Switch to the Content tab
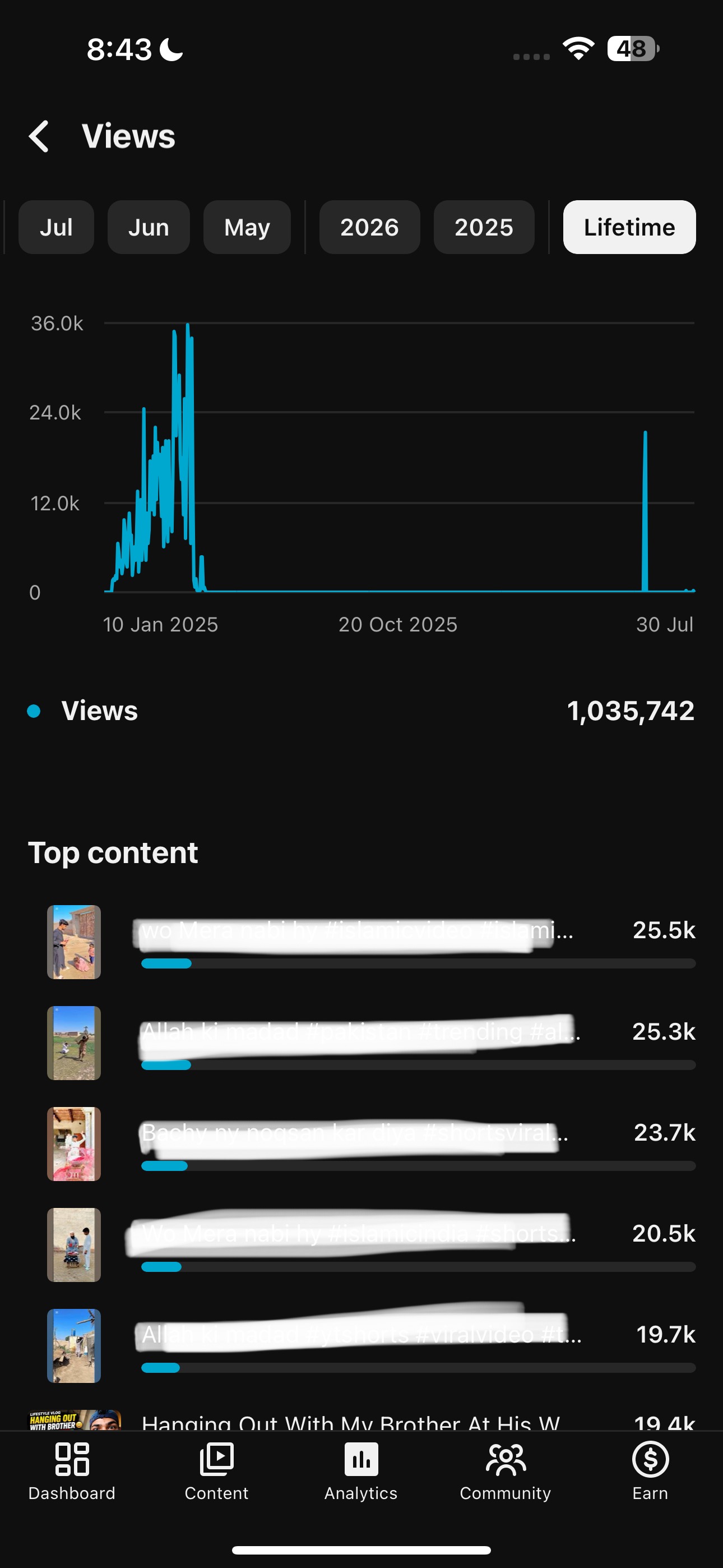This screenshot has height=1568, width=723. (x=217, y=1472)
